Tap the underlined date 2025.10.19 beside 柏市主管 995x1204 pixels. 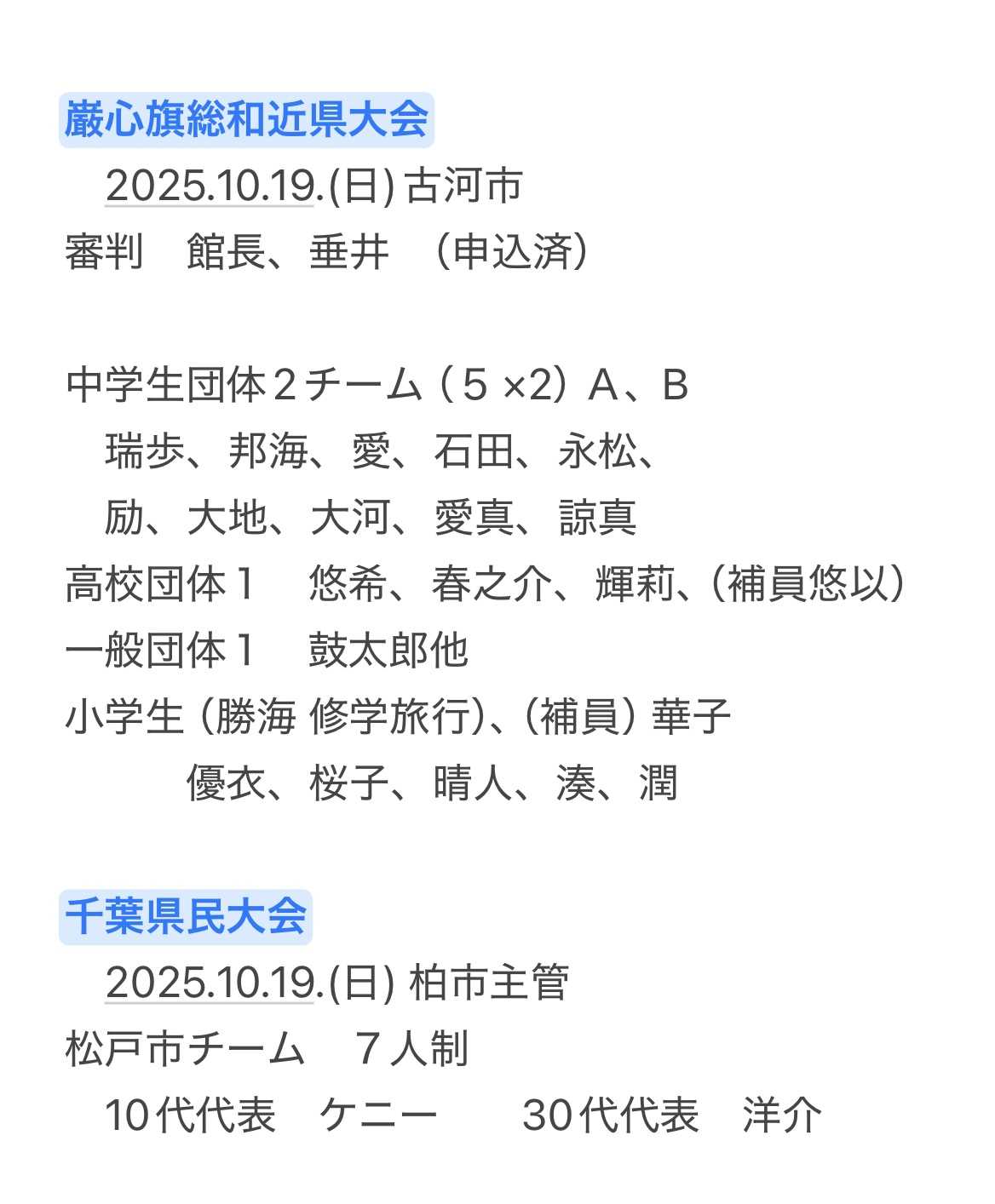pyautogui.click(x=211, y=983)
